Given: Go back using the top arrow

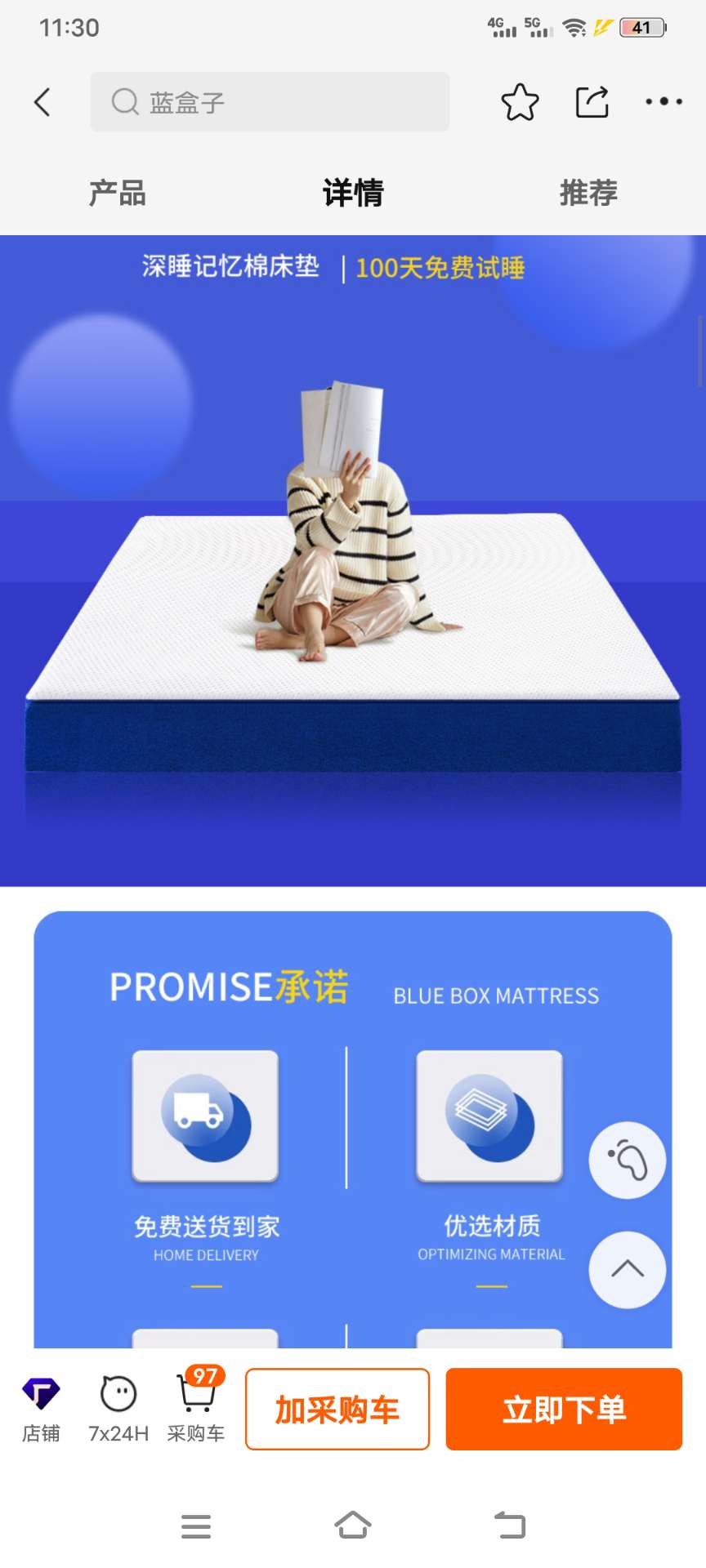Looking at the screenshot, I should (x=42, y=102).
